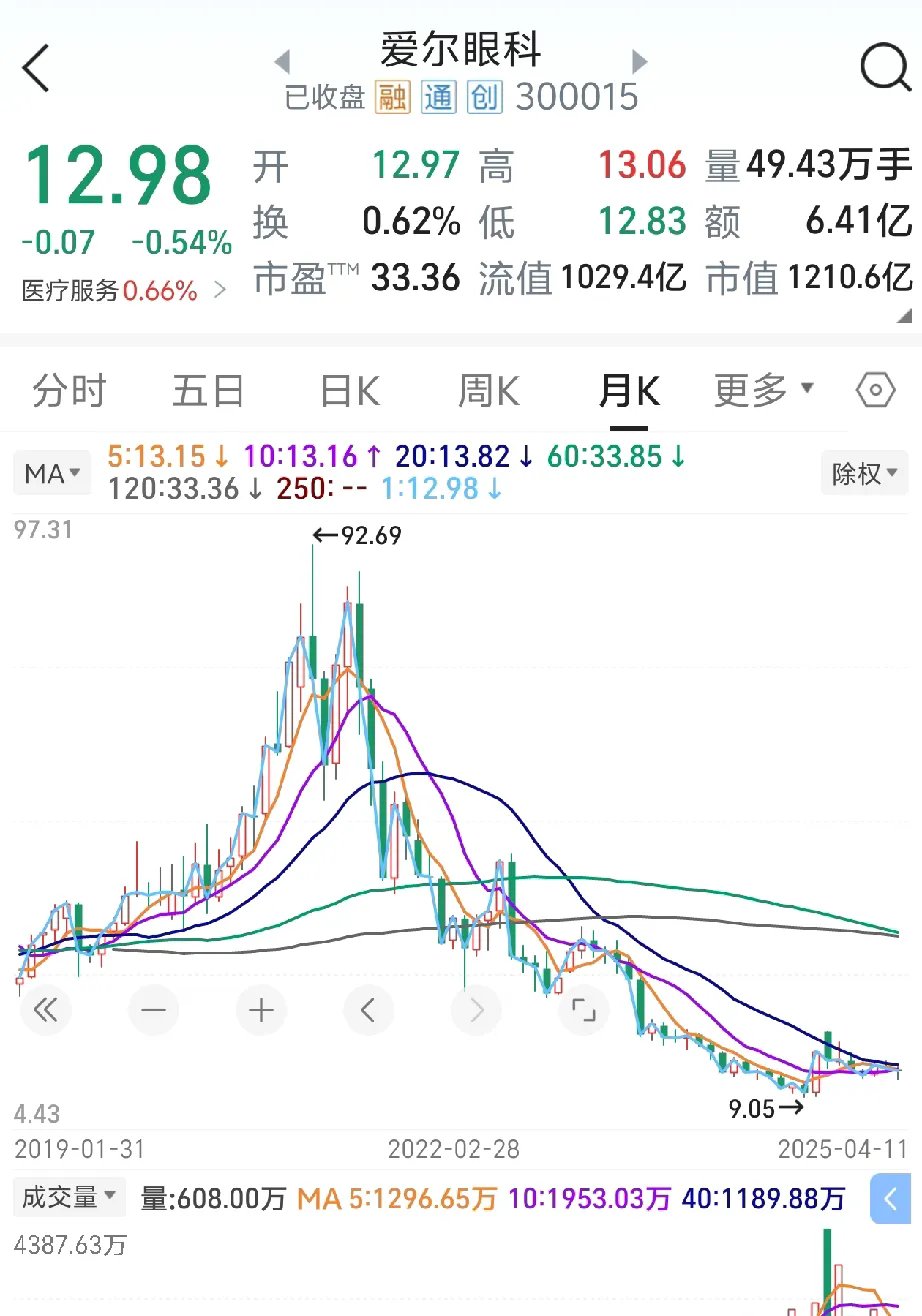This screenshot has height=1316, width=922.
Task: Switch to next stock with right triangle
Action: 639,61
